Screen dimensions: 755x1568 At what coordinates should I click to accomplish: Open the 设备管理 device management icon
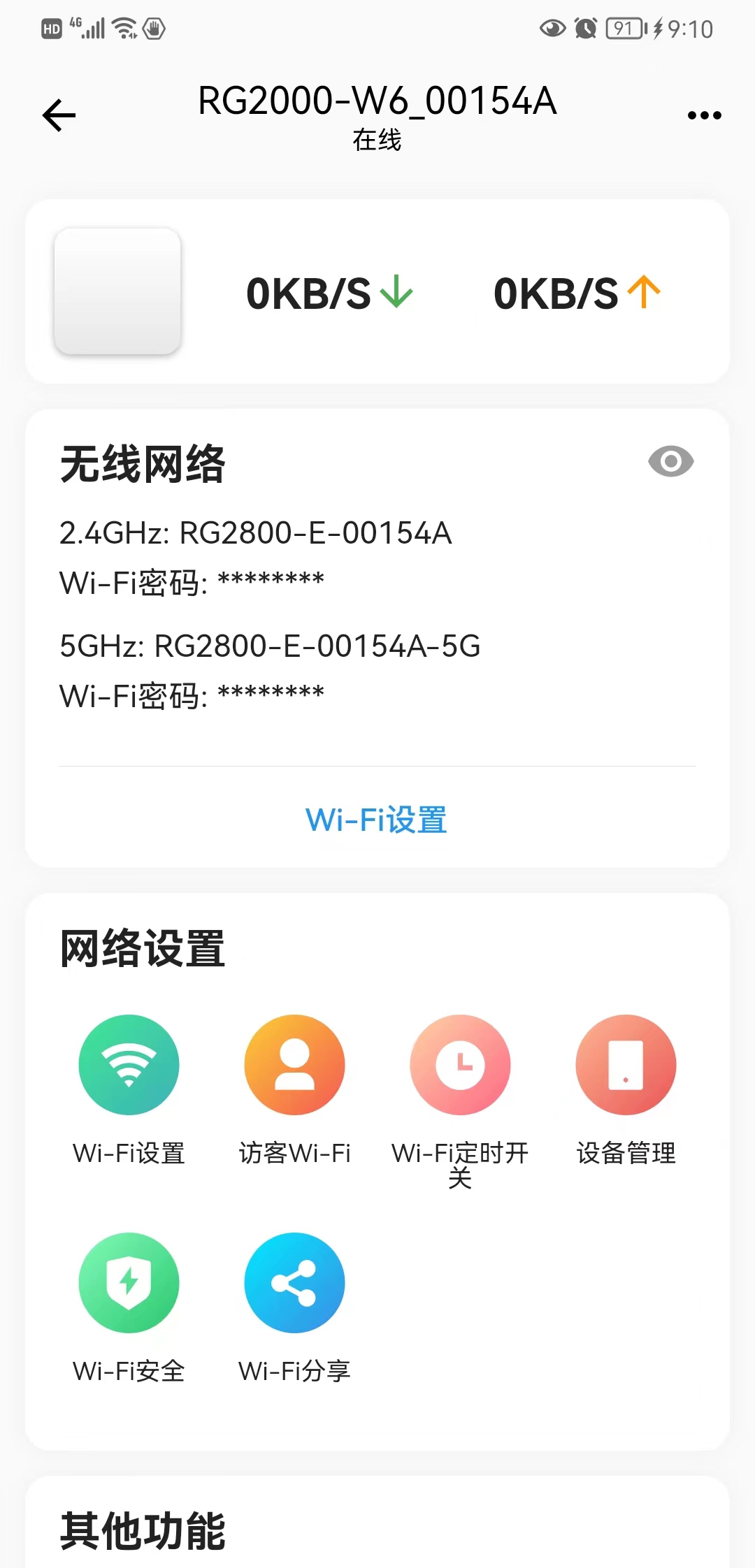click(626, 1064)
